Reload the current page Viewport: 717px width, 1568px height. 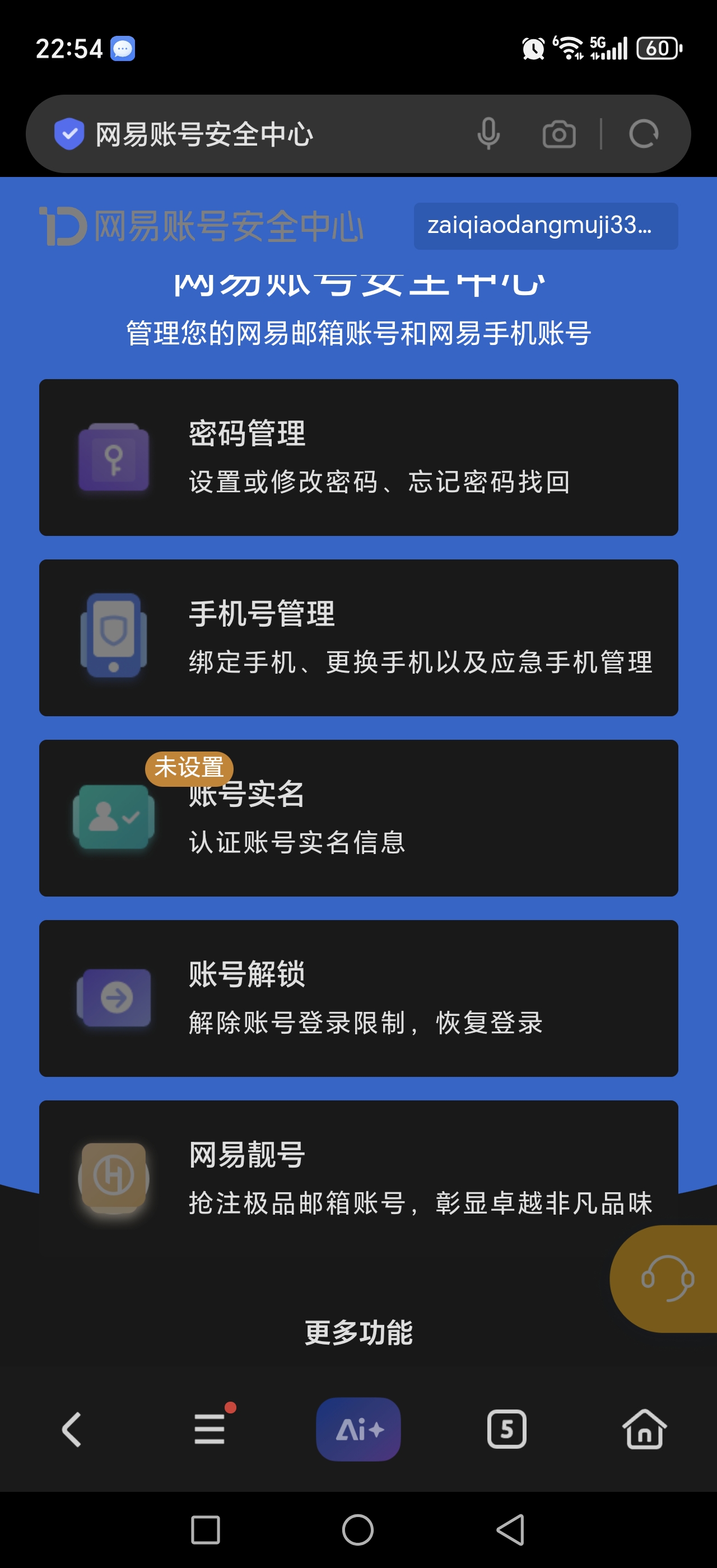644,134
